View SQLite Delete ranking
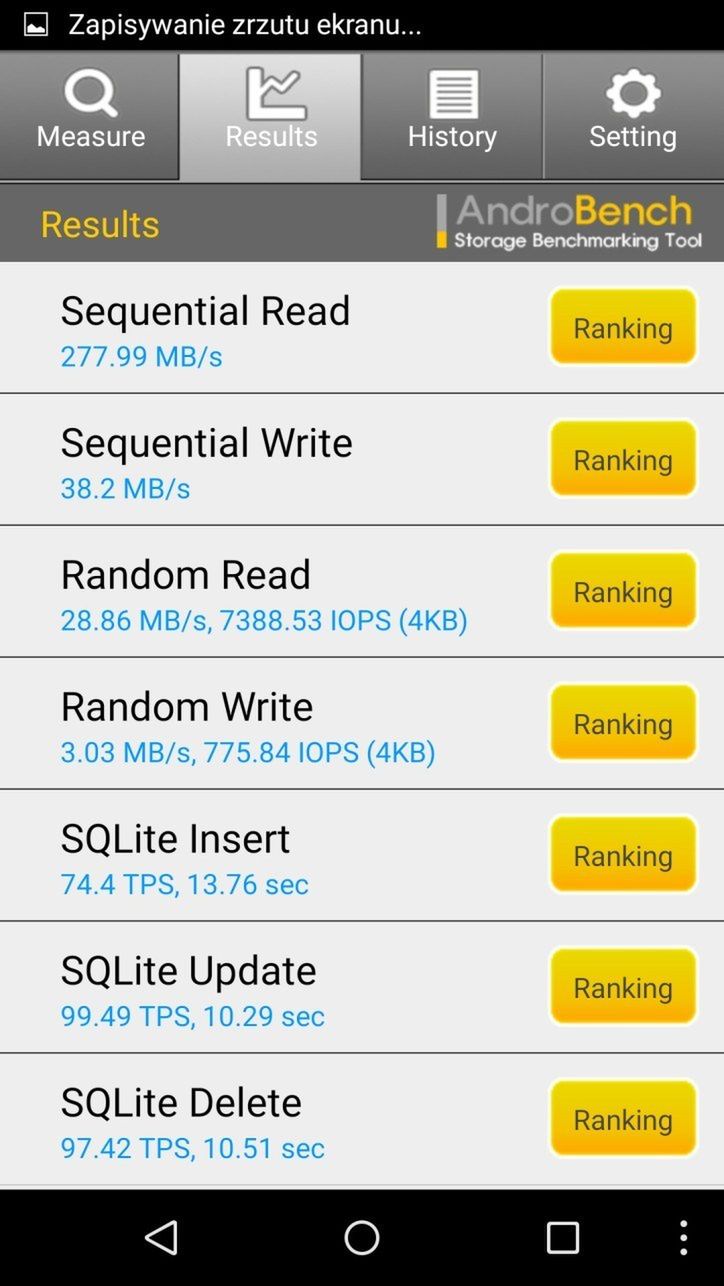 [623, 1119]
